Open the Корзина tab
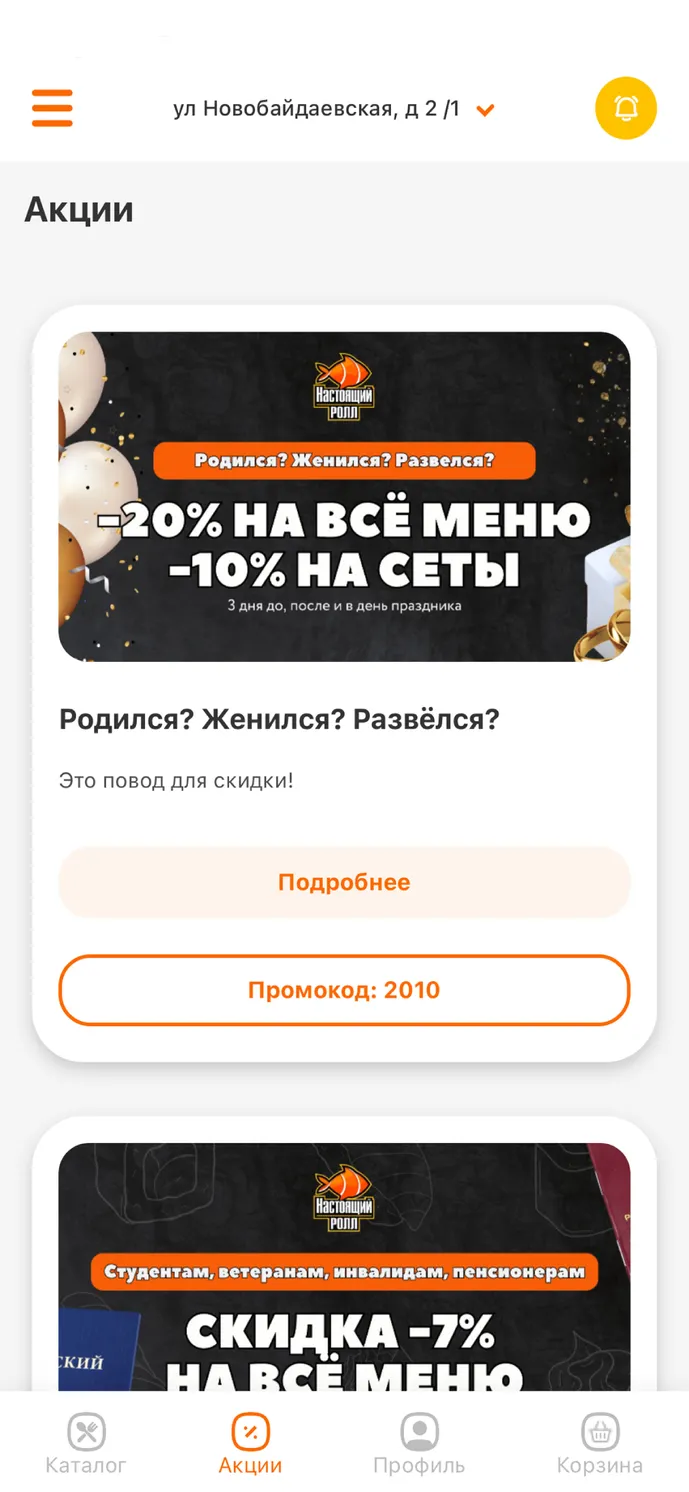The width and height of the screenshot is (689, 1492). point(600,1445)
